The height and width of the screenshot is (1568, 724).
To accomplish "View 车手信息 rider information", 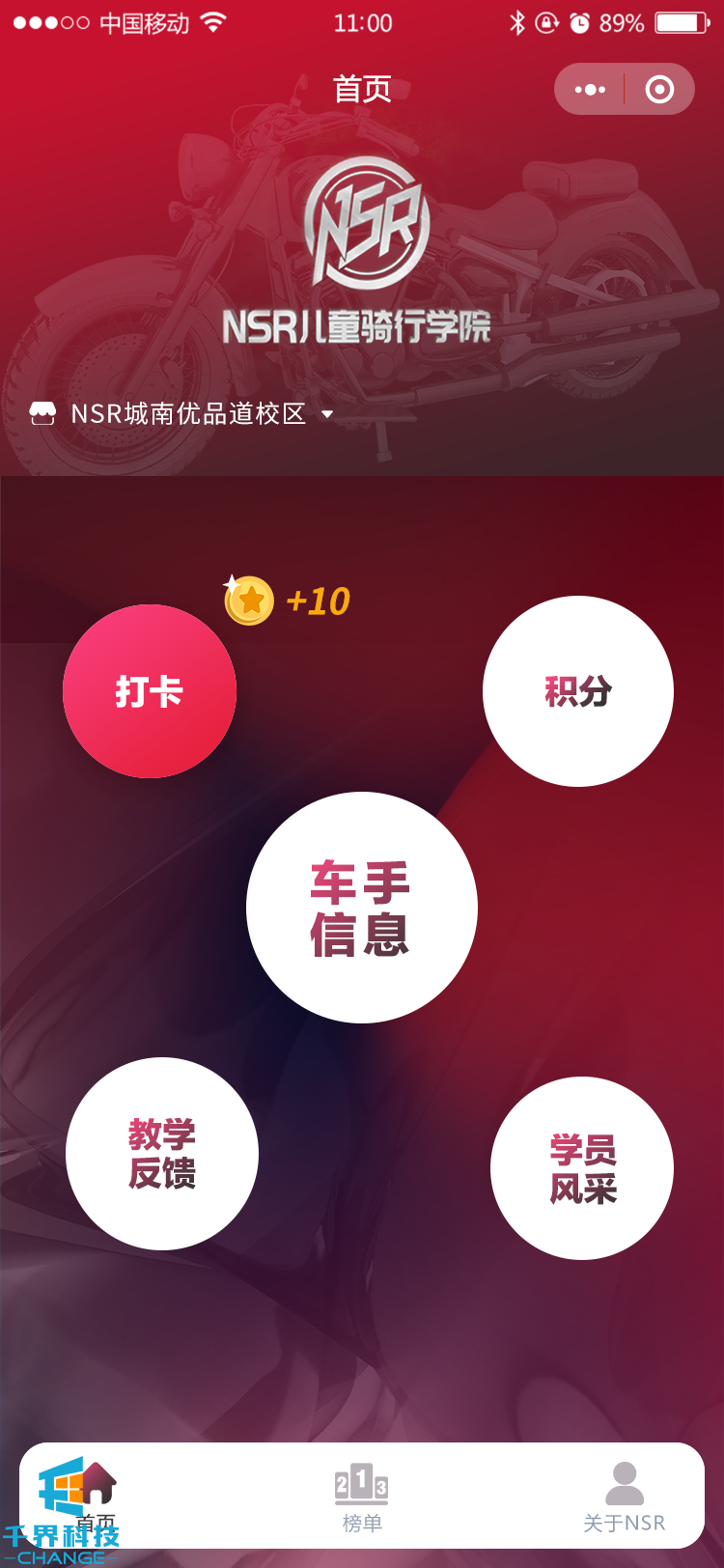I will point(361,908).
